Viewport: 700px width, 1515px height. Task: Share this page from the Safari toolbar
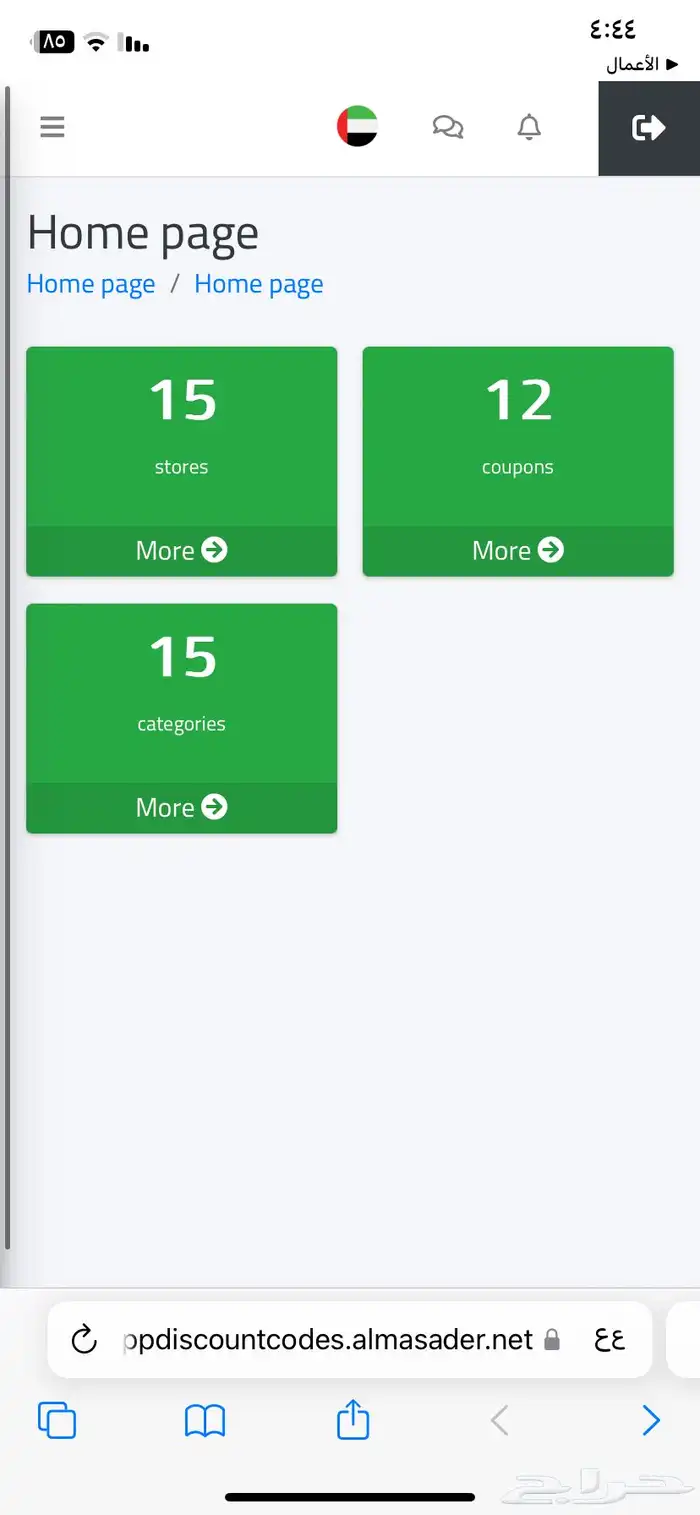[x=353, y=1419]
